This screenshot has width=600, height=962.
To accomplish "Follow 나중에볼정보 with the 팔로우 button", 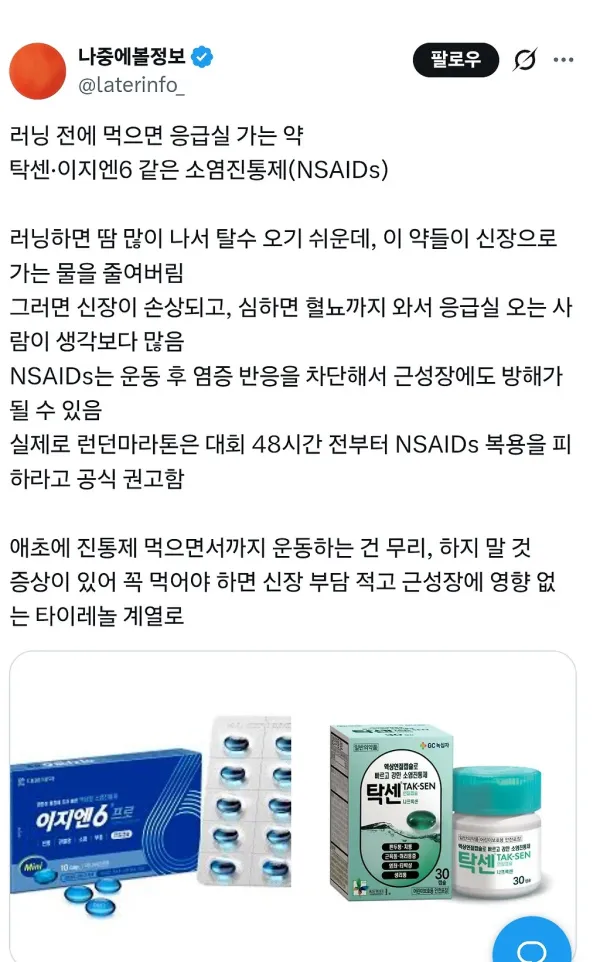I will [x=455, y=60].
